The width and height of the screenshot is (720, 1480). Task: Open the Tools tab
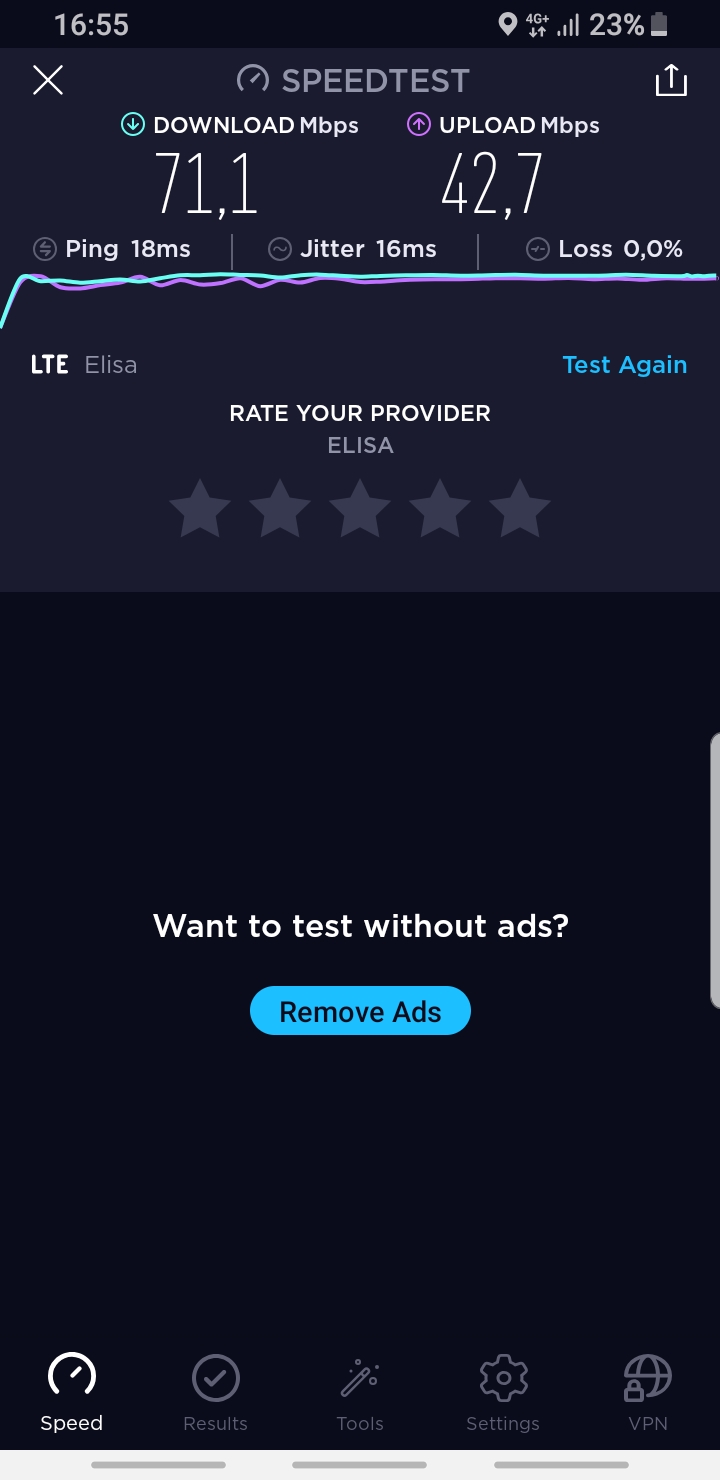(x=360, y=1392)
